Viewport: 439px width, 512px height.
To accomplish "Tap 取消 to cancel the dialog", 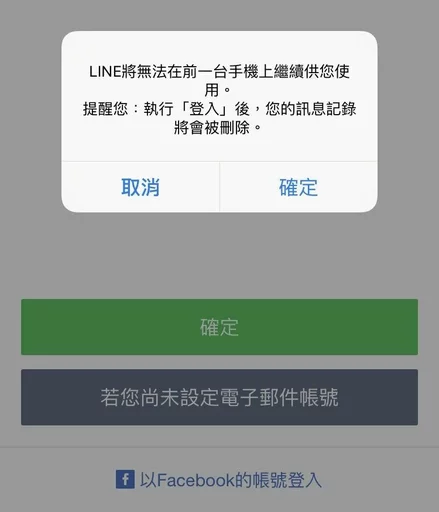I will click(x=140, y=187).
